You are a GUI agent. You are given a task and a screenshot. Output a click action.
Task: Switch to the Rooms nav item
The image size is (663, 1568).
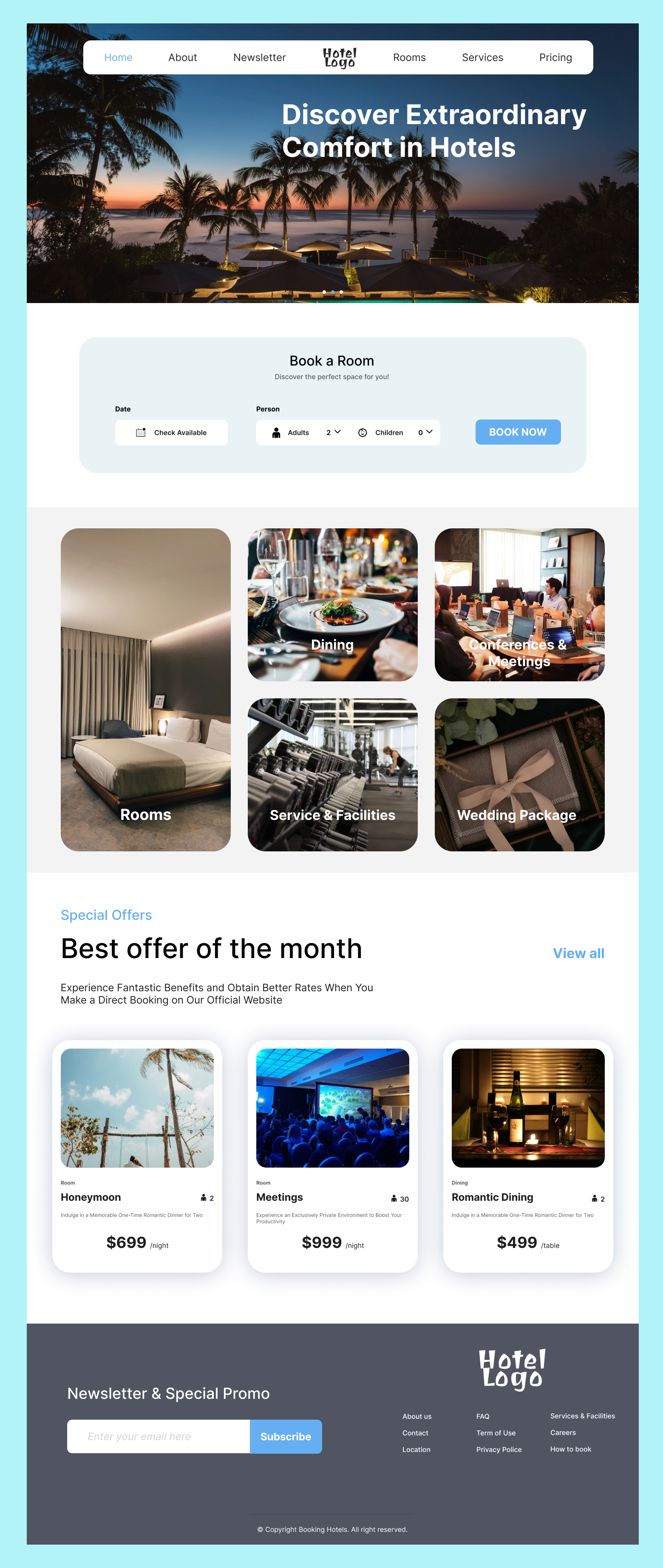(x=409, y=57)
